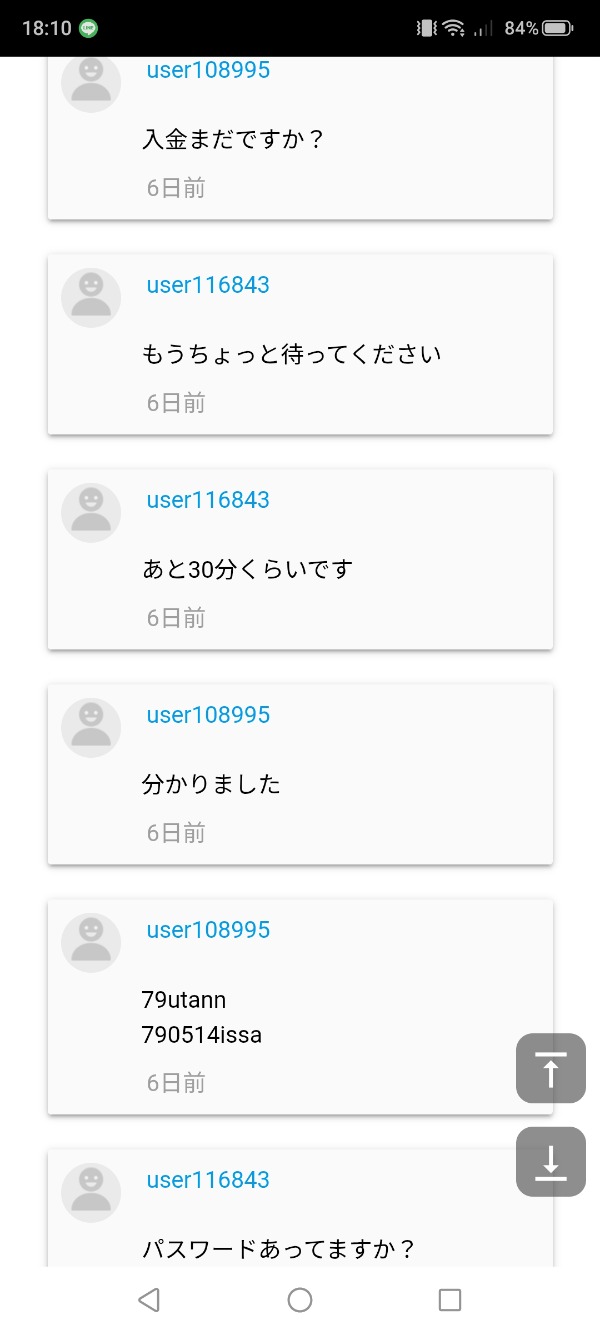
Task: Jump to the top of the conversation
Action: 550,1068
